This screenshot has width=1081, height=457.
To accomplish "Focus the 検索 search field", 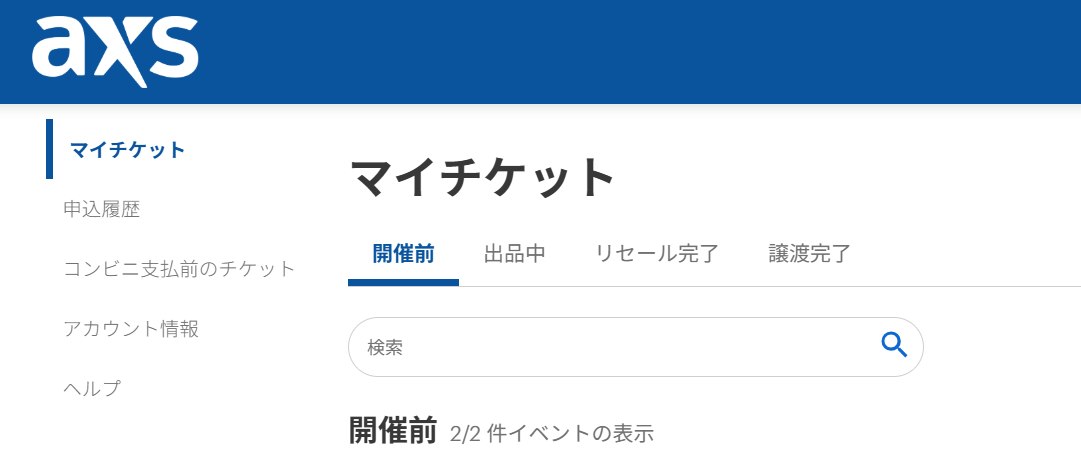I will [610, 347].
